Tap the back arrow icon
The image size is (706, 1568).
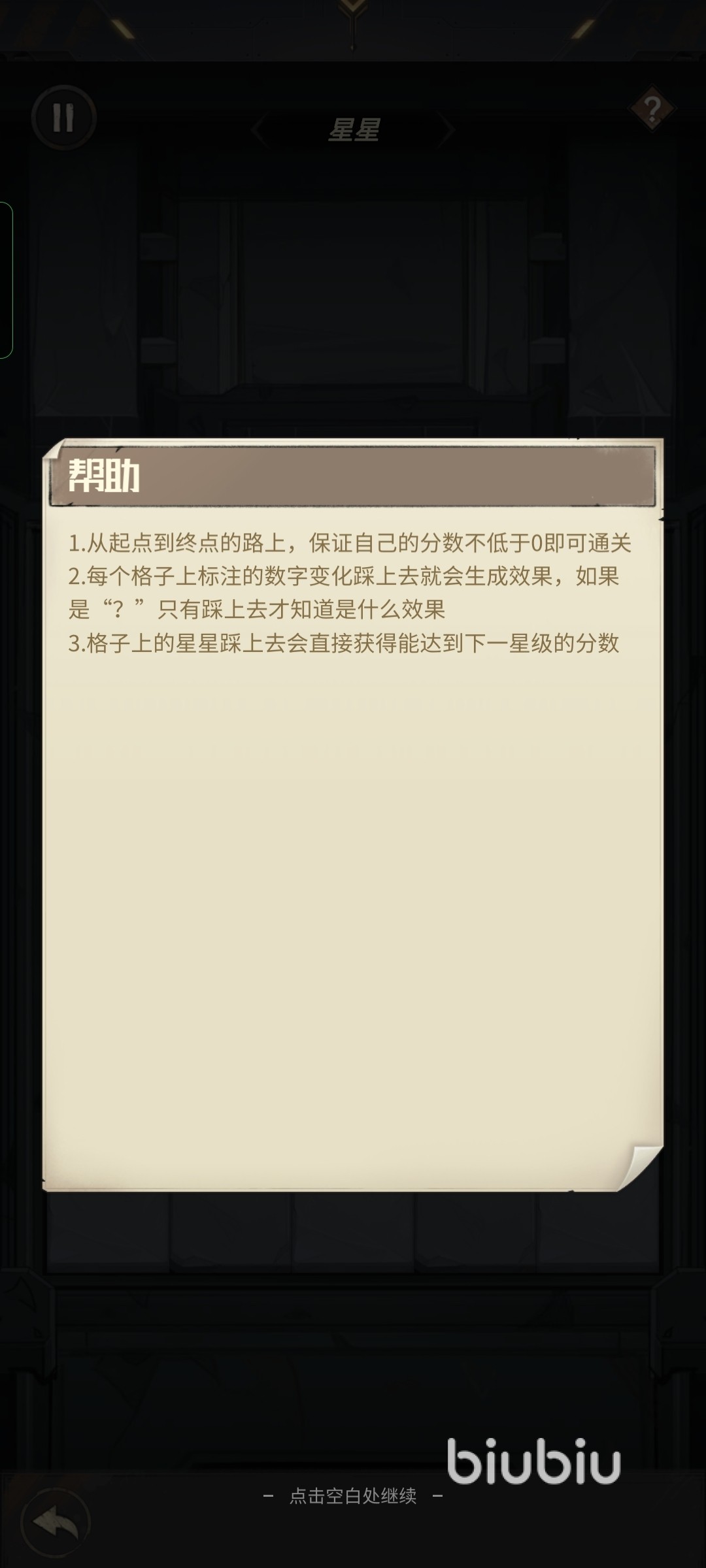[x=56, y=1522]
